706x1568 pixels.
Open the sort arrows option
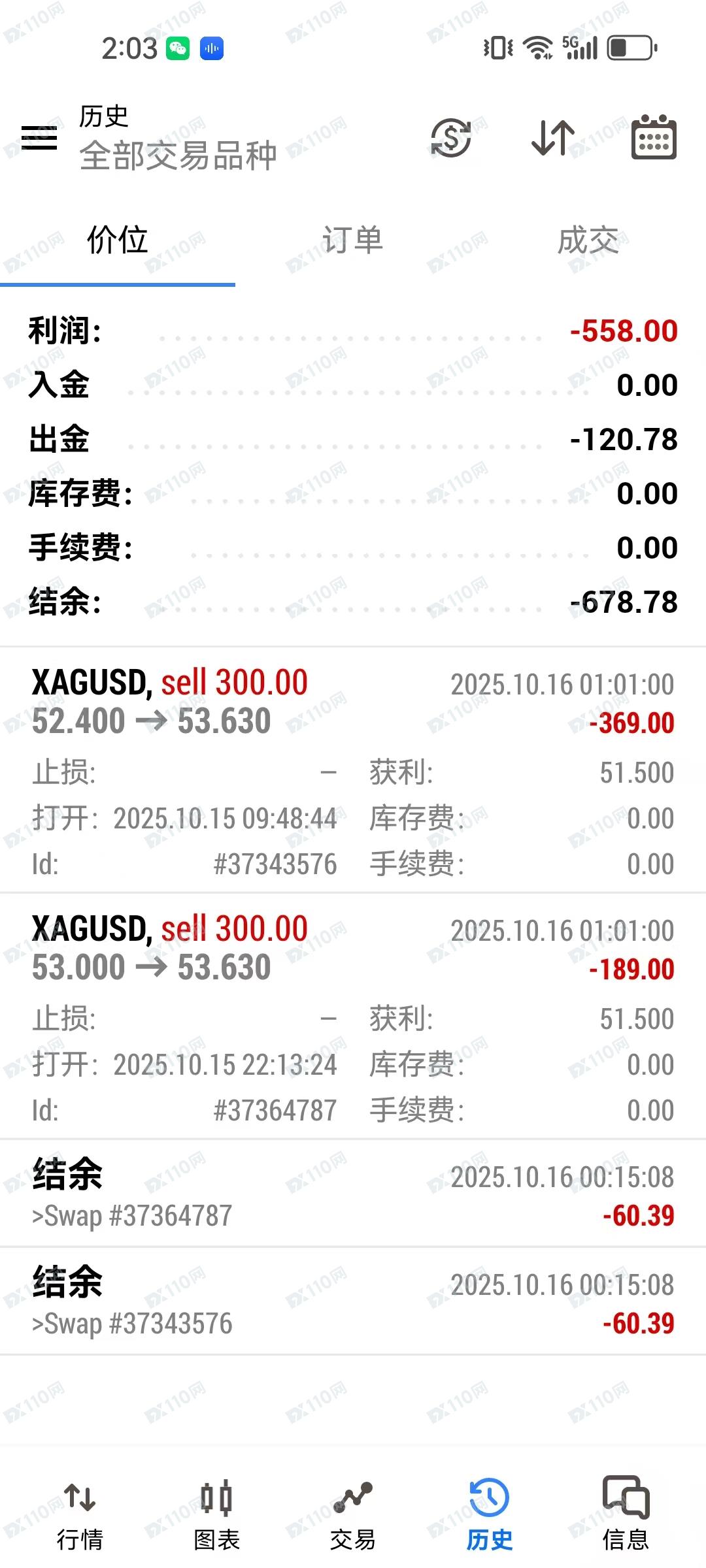[x=553, y=138]
